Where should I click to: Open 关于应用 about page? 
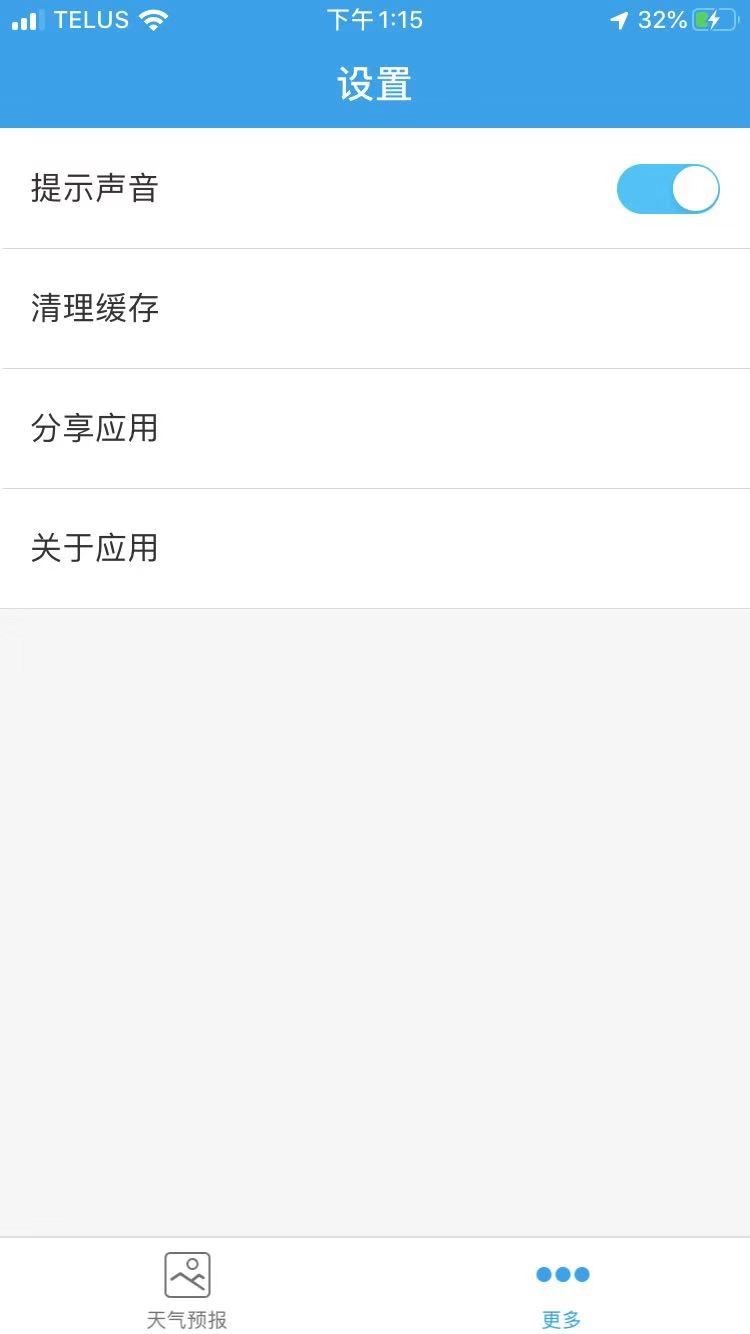click(x=375, y=548)
